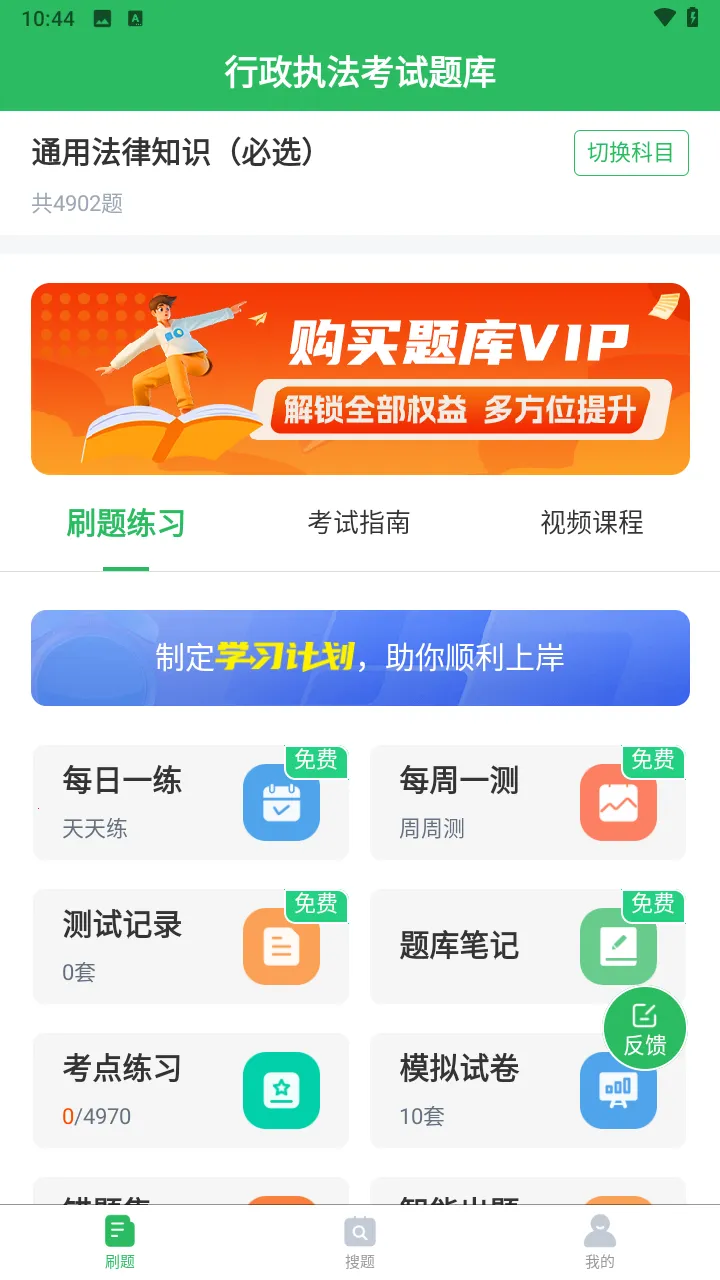This screenshot has width=720, height=1280.
Task: Open the 购买题库VIP promotional banner
Action: (360, 378)
